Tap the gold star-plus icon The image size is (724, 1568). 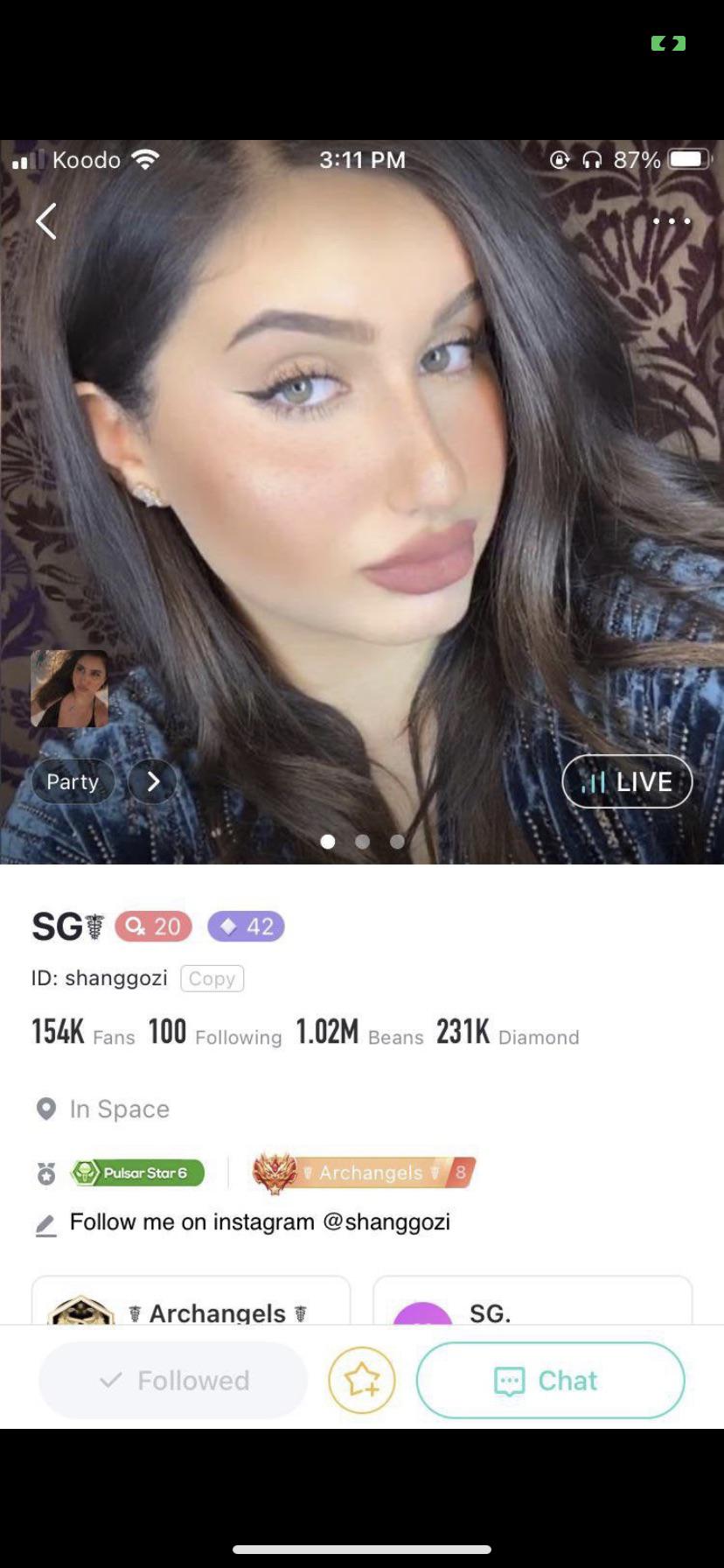pos(362,1380)
